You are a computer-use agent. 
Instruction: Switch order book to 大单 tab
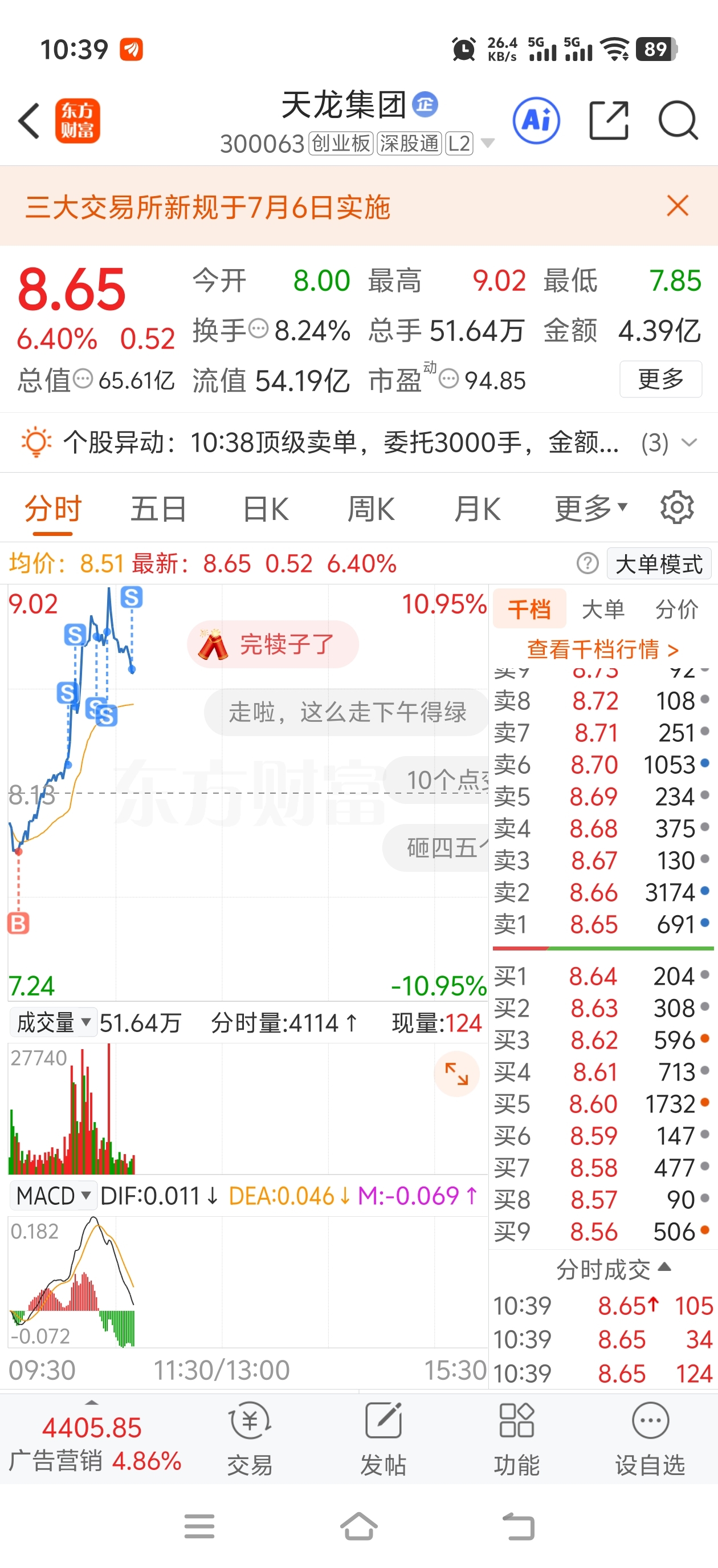pyautogui.click(x=603, y=610)
